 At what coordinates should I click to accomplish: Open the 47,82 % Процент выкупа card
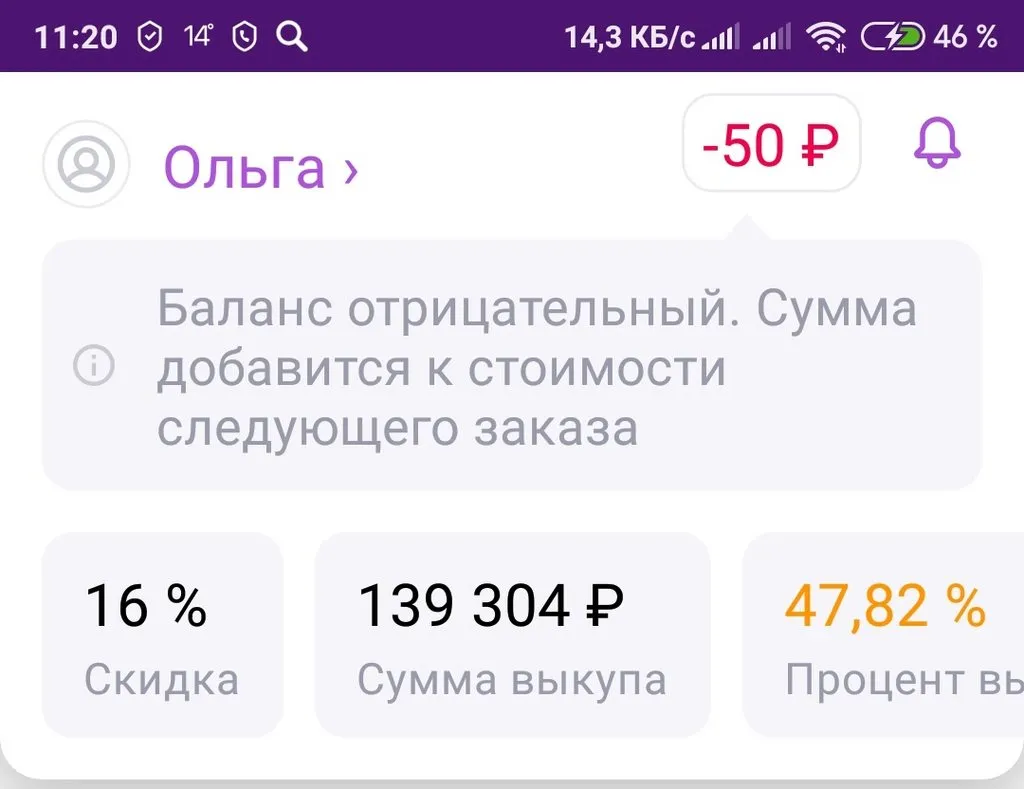(885, 636)
